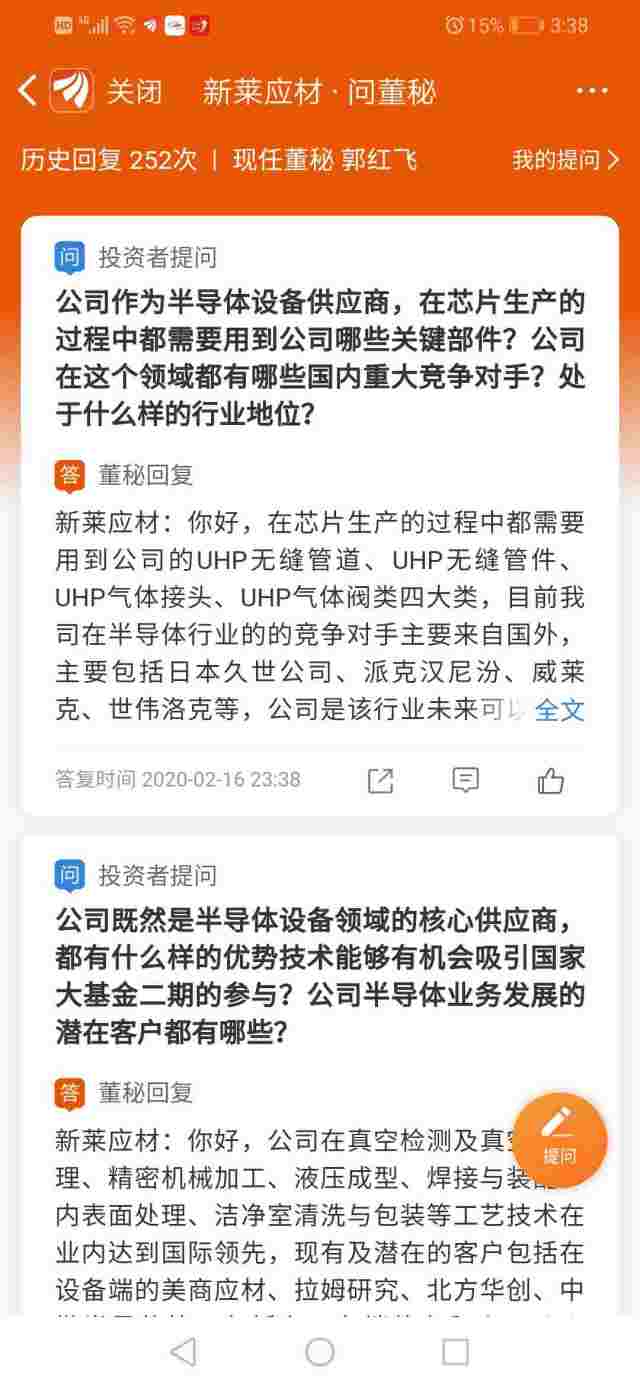The width and height of the screenshot is (640, 1387).
Task: Share the reply dated 2020-02-16
Action: coord(381,780)
